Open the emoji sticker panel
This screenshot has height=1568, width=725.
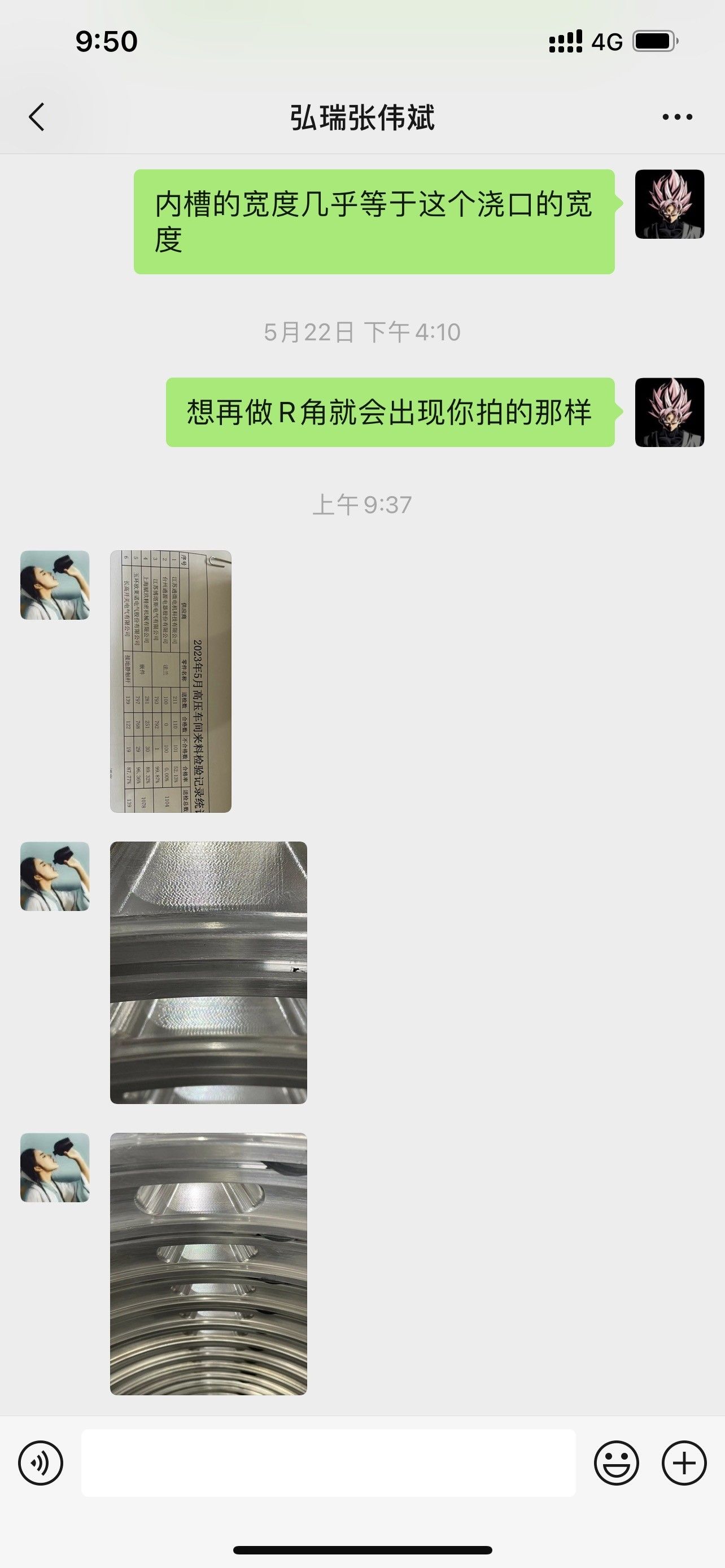[616, 1462]
